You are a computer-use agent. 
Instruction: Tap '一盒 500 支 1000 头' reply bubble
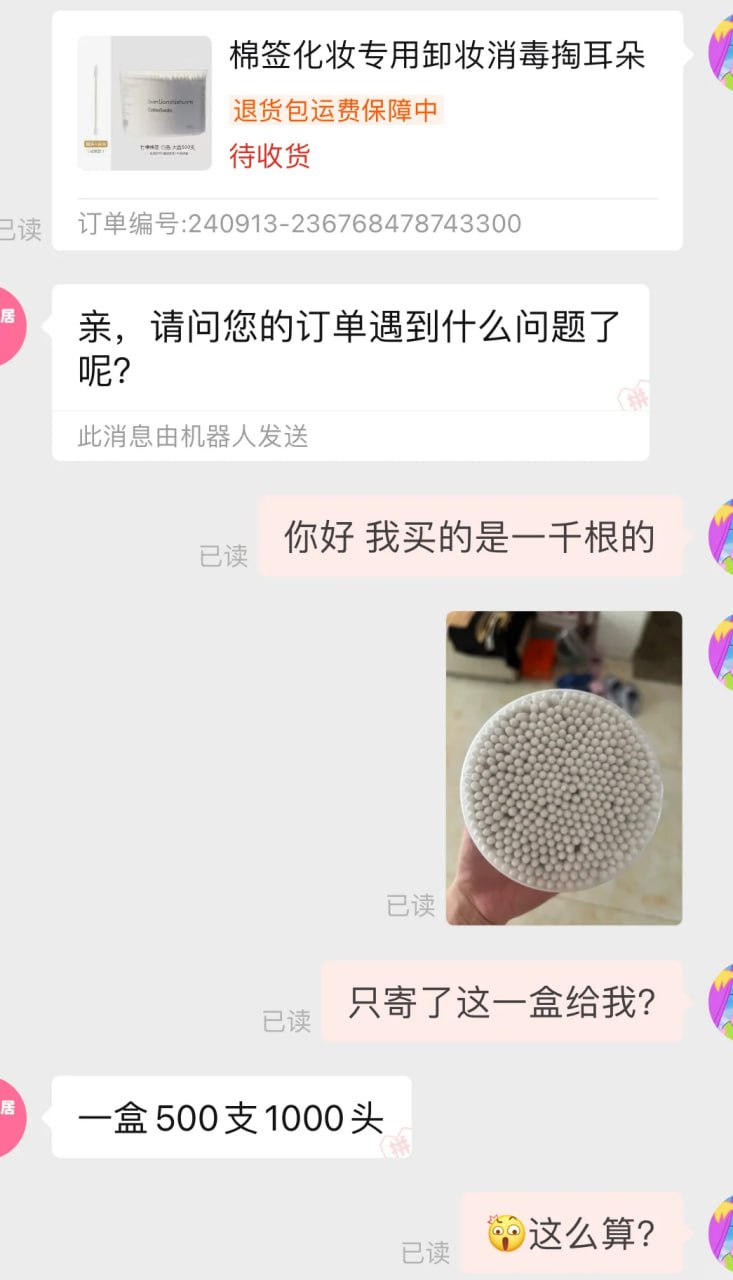(x=228, y=1118)
